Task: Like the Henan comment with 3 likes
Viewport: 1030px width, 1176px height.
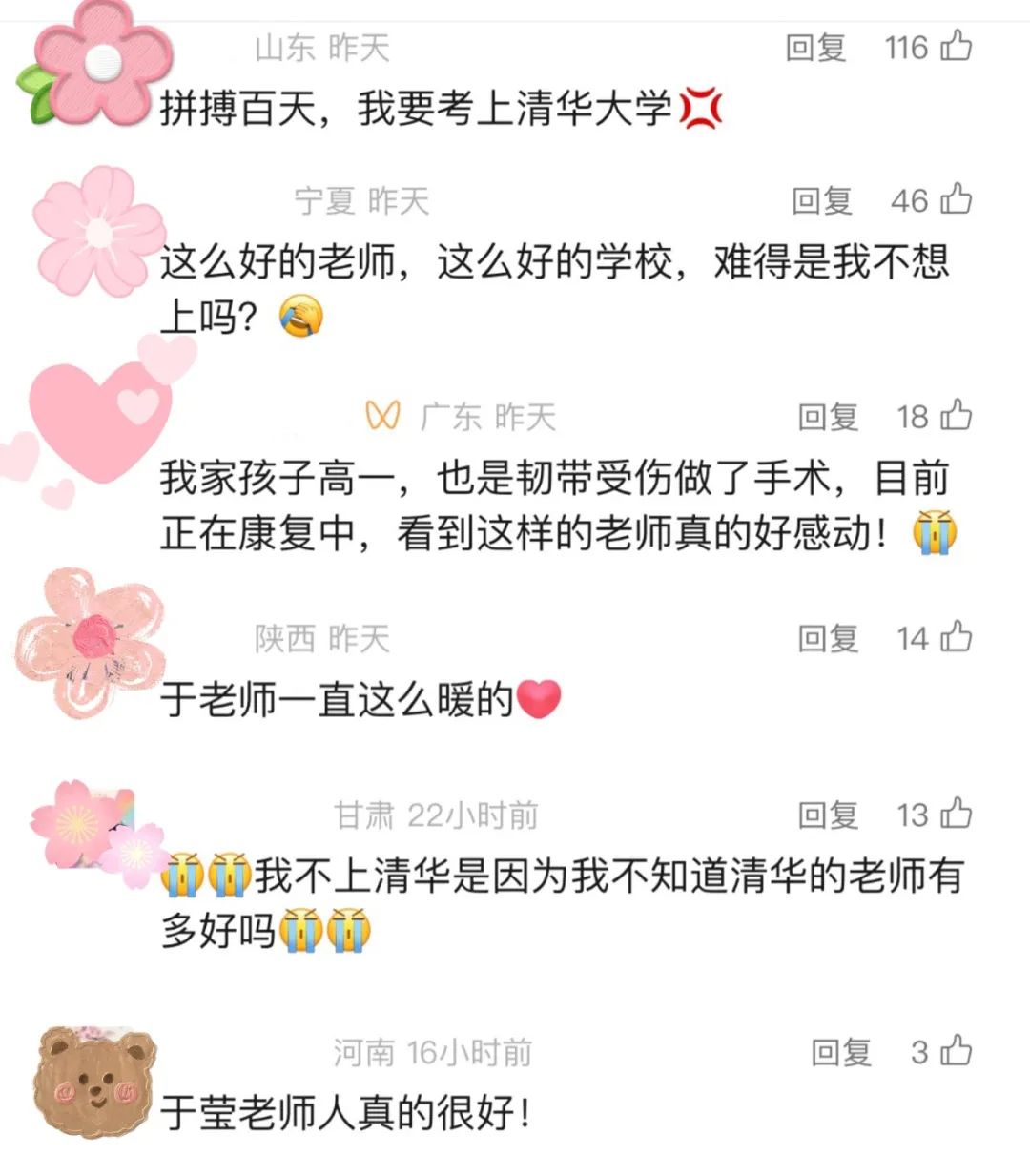Action: pos(956,1051)
